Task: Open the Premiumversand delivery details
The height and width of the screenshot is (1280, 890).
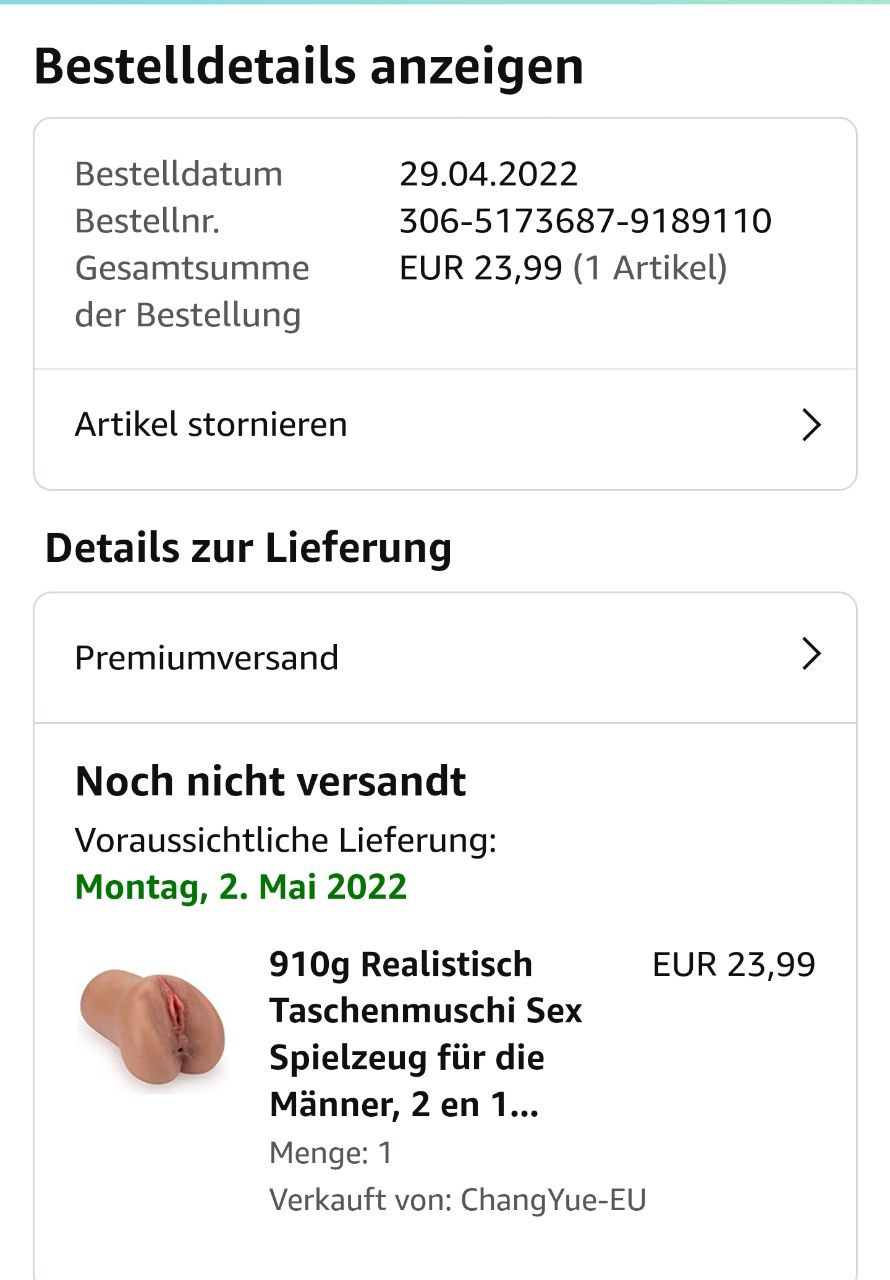Action: 445,657
